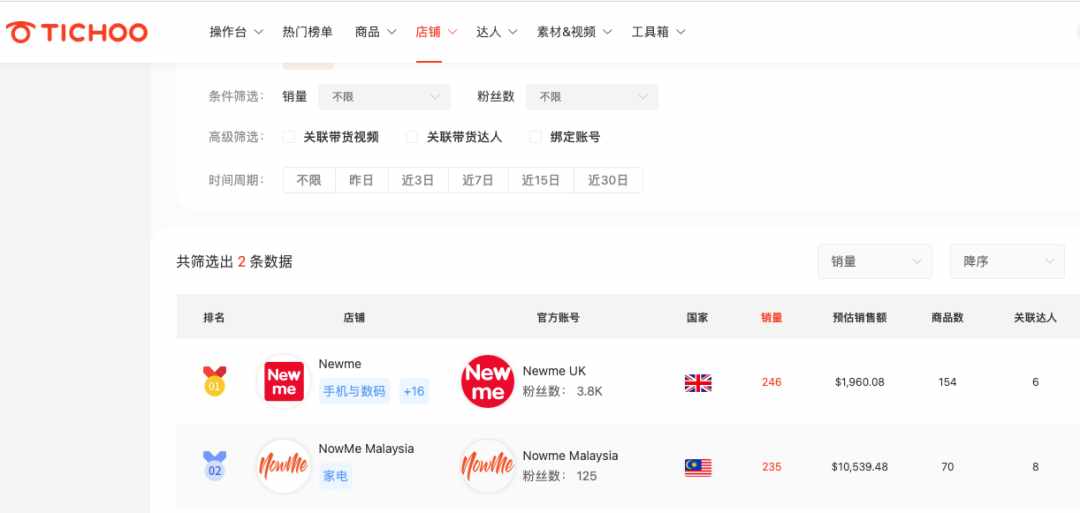Viewport: 1080px width, 513px height.
Task: Open the 素材&视频 menu
Action: click(574, 32)
